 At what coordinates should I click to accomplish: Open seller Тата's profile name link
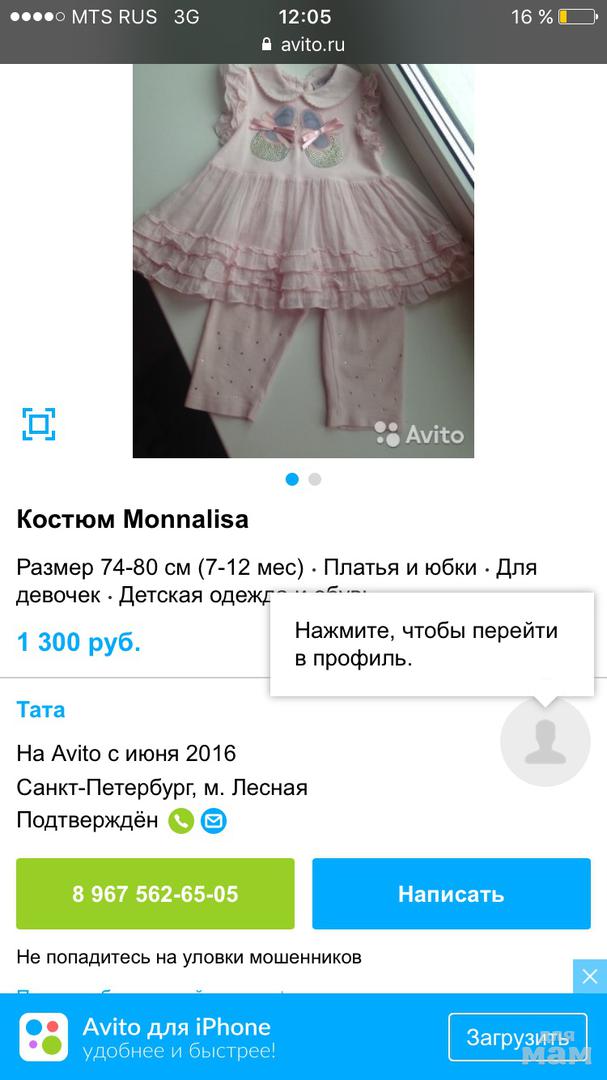[41, 710]
